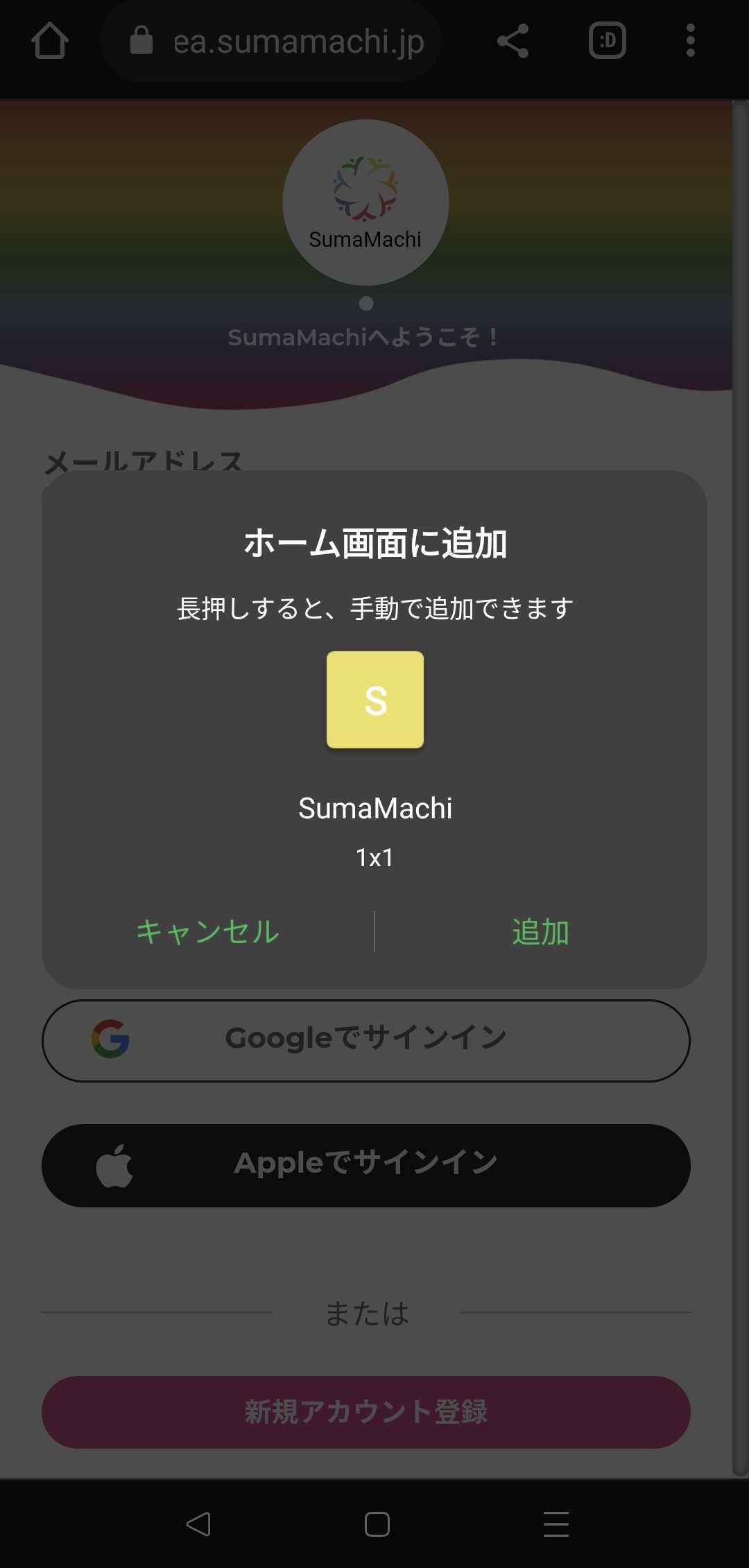This screenshot has width=749, height=1568.
Task: Tap the ea.sumamachi.jp address bar
Action: 271,41
